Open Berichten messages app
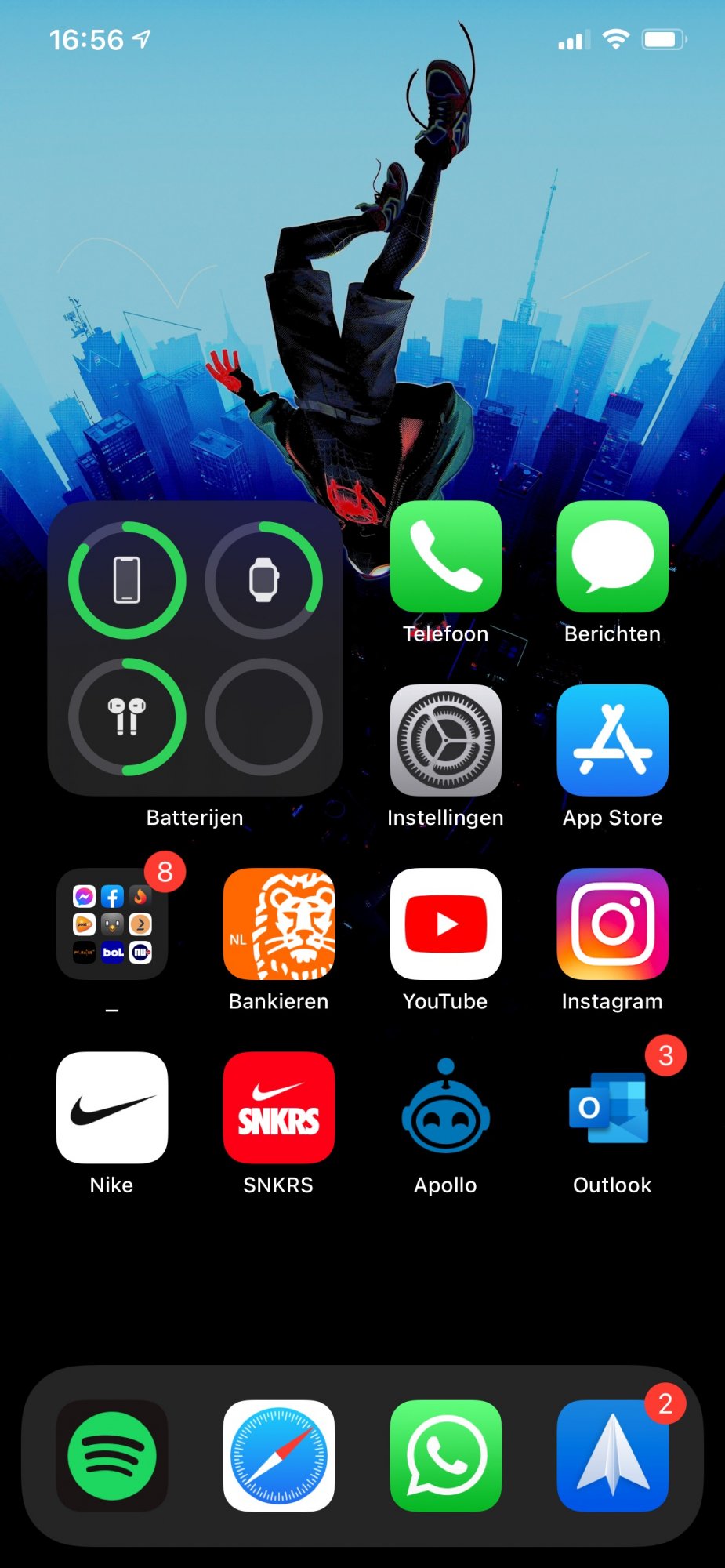The width and height of the screenshot is (725, 1568). click(x=612, y=557)
